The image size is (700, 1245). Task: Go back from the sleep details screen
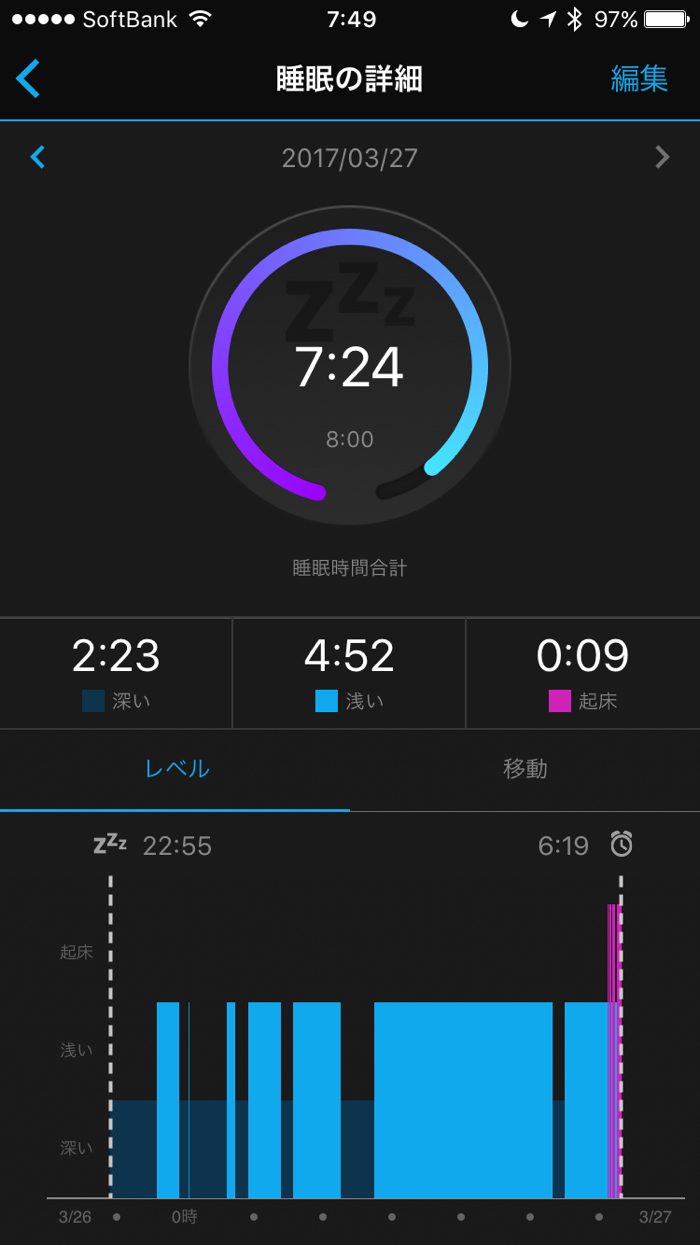28,78
